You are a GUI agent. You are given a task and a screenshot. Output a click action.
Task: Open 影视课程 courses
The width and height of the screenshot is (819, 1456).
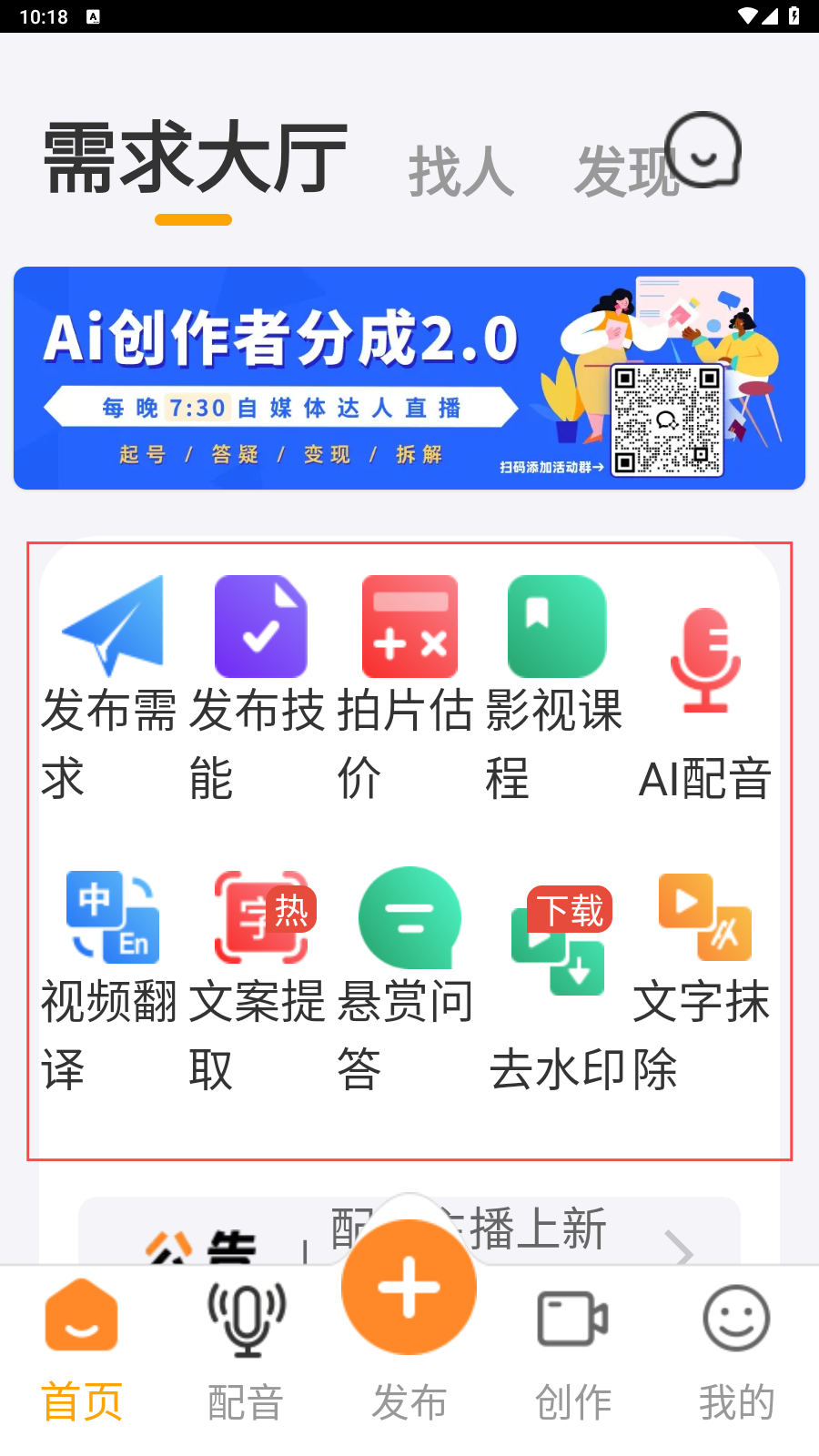(556, 687)
